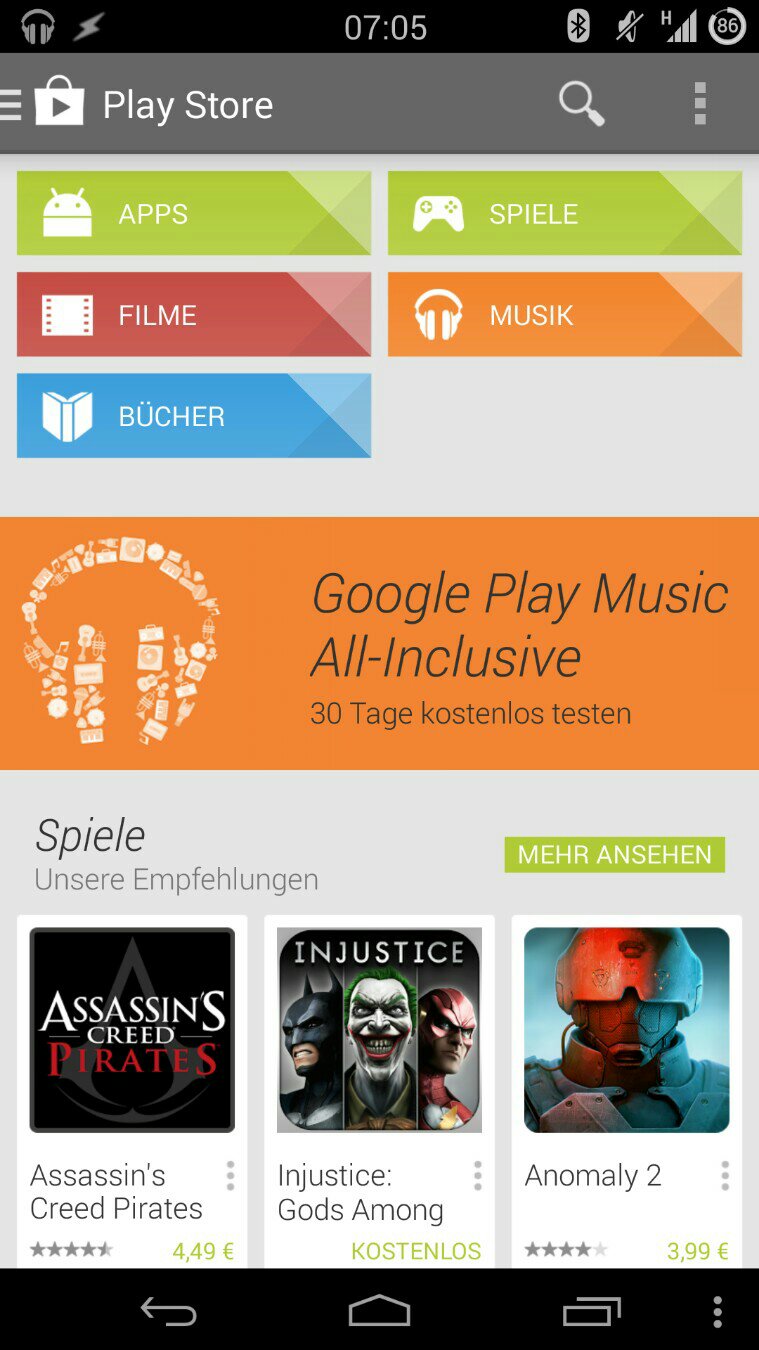Browse the Spiele category
Viewport: 759px width, 1350px height.
[565, 213]
